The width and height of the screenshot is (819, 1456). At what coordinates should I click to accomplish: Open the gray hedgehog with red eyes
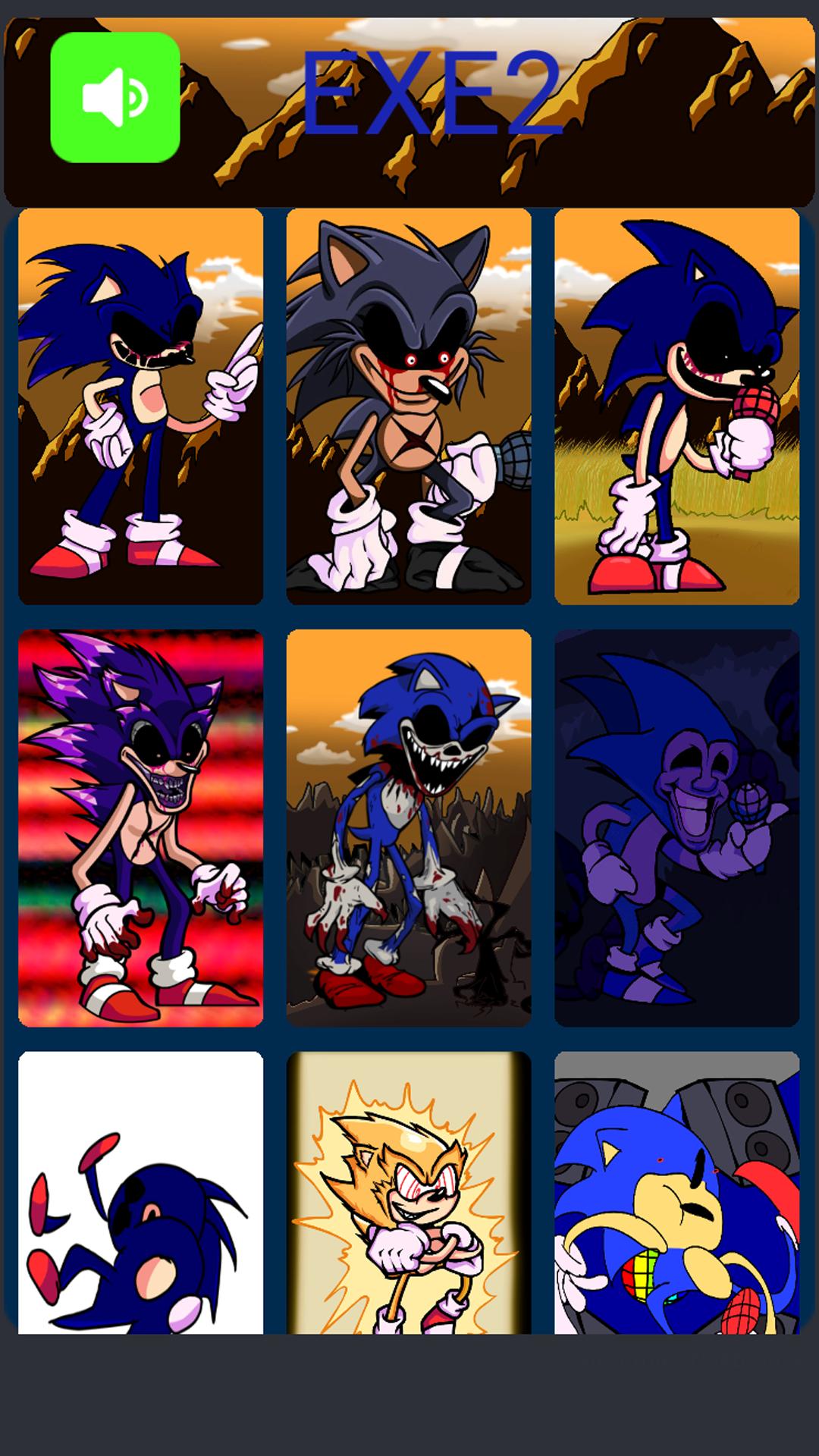click(409, 406)
